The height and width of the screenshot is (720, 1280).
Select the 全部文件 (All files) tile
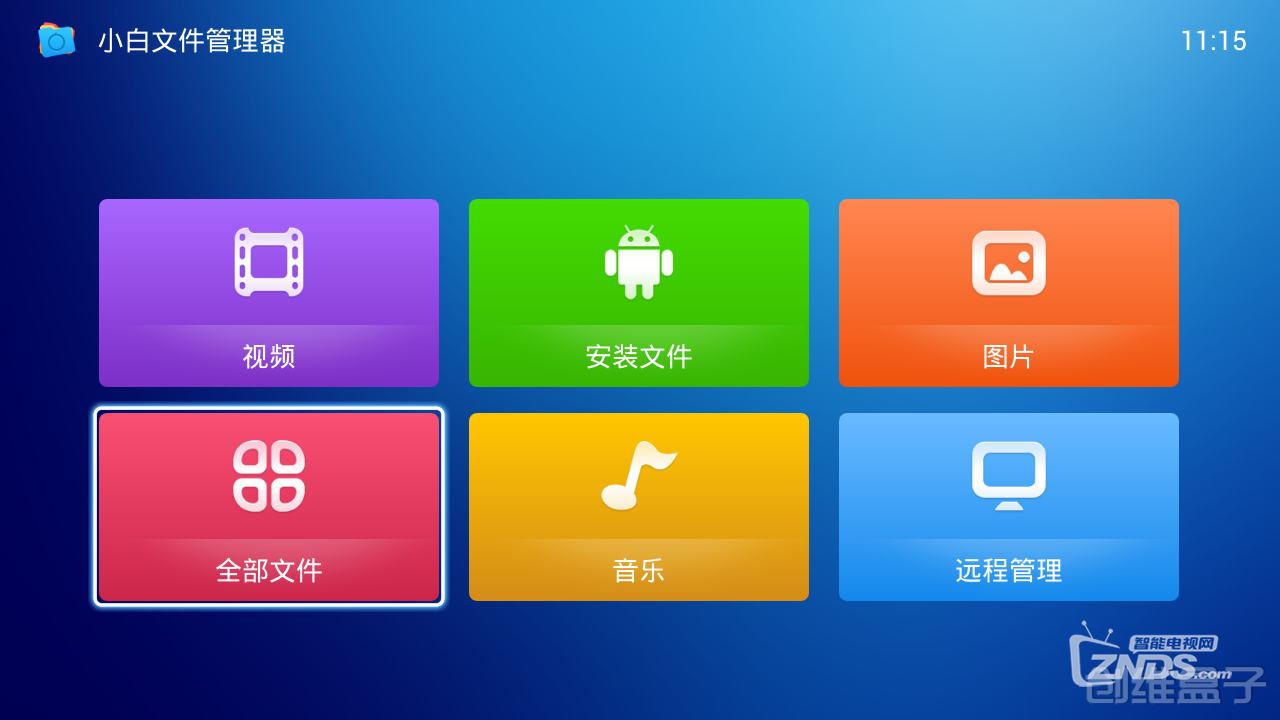[268, 506]
